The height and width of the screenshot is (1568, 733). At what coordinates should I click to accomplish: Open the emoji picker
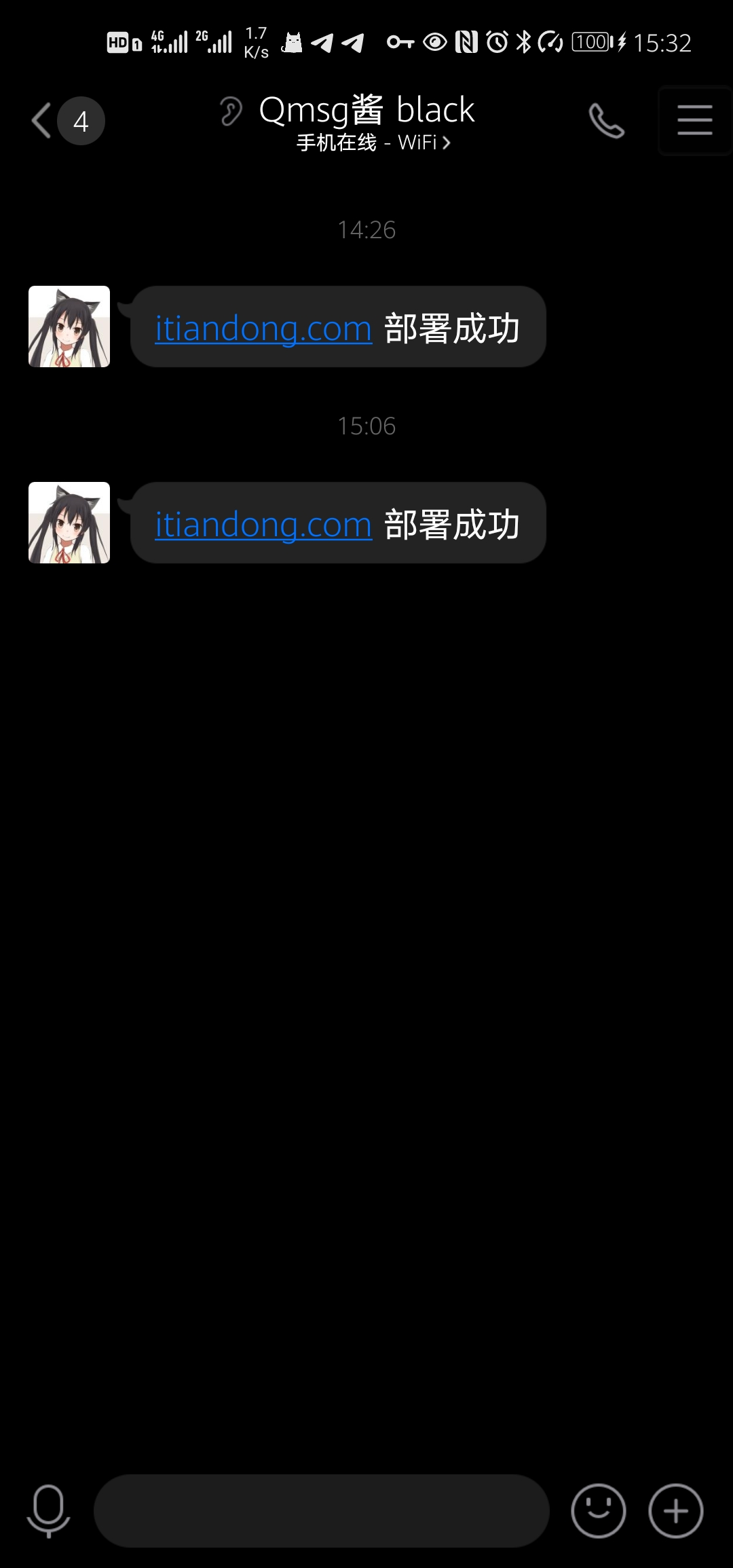coord(598,1510)
